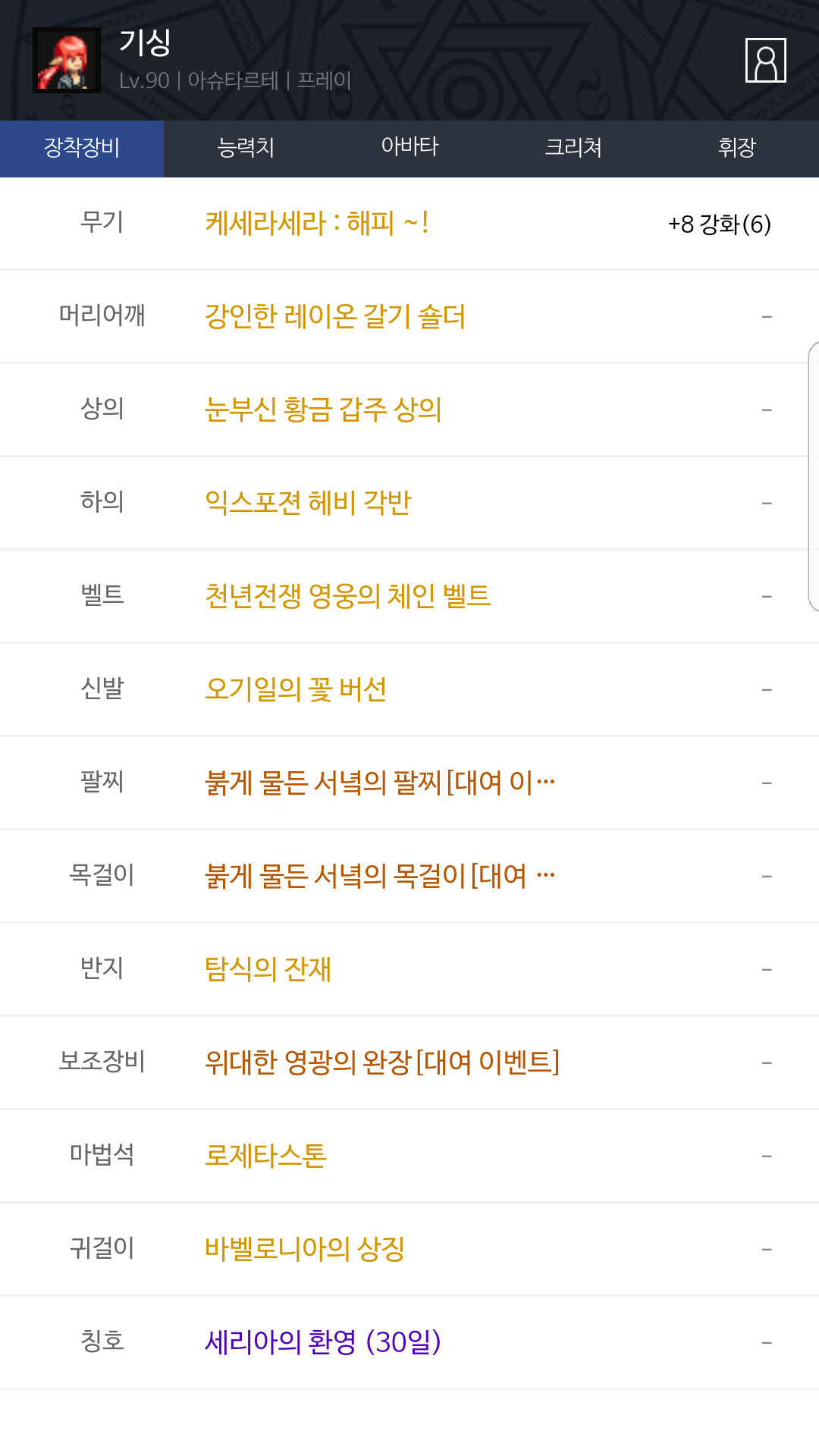Switch to the 아바타 tab
The height and width of the screenshot is (1456, 819).
coord(409,148)
